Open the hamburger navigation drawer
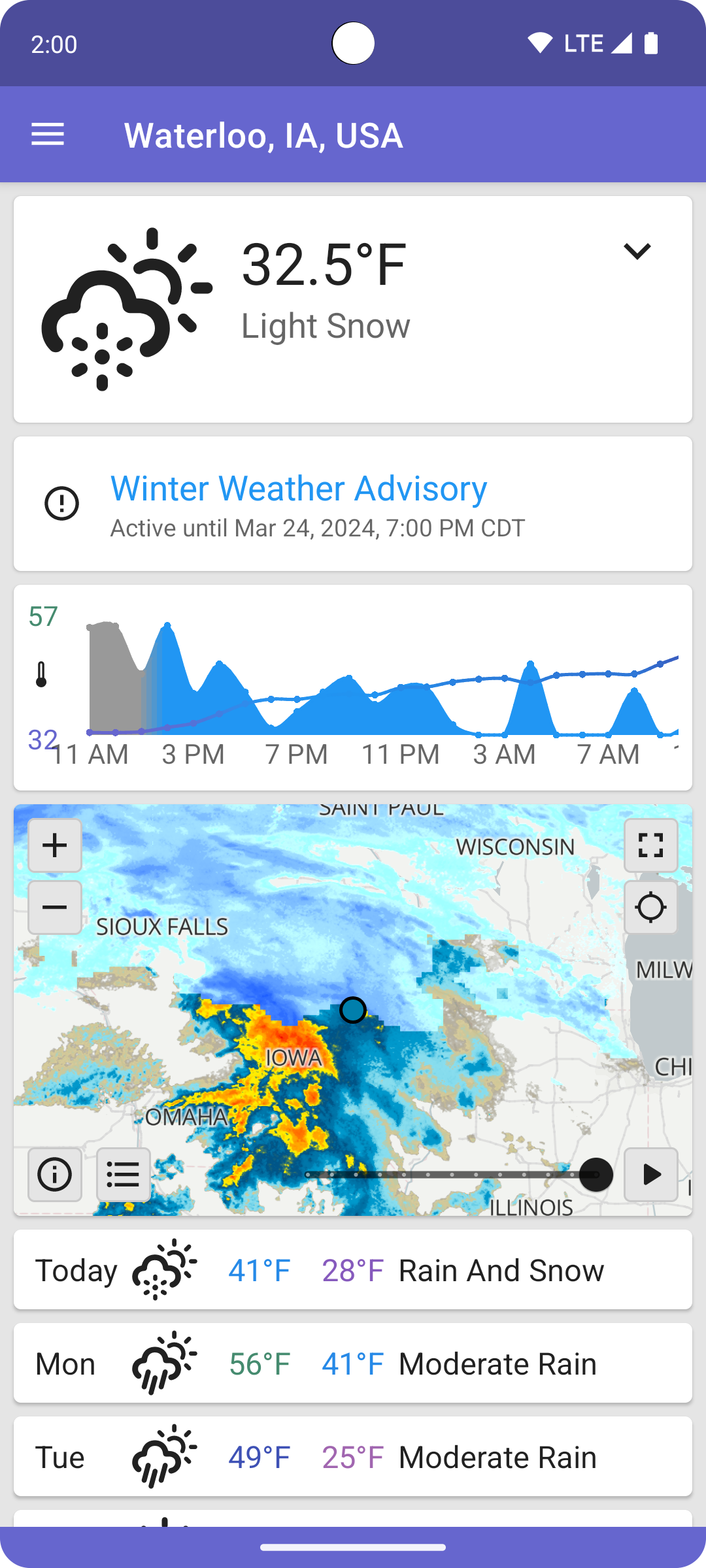The image size is (706, 1568). pyautogui.click(x=48, y=135)
